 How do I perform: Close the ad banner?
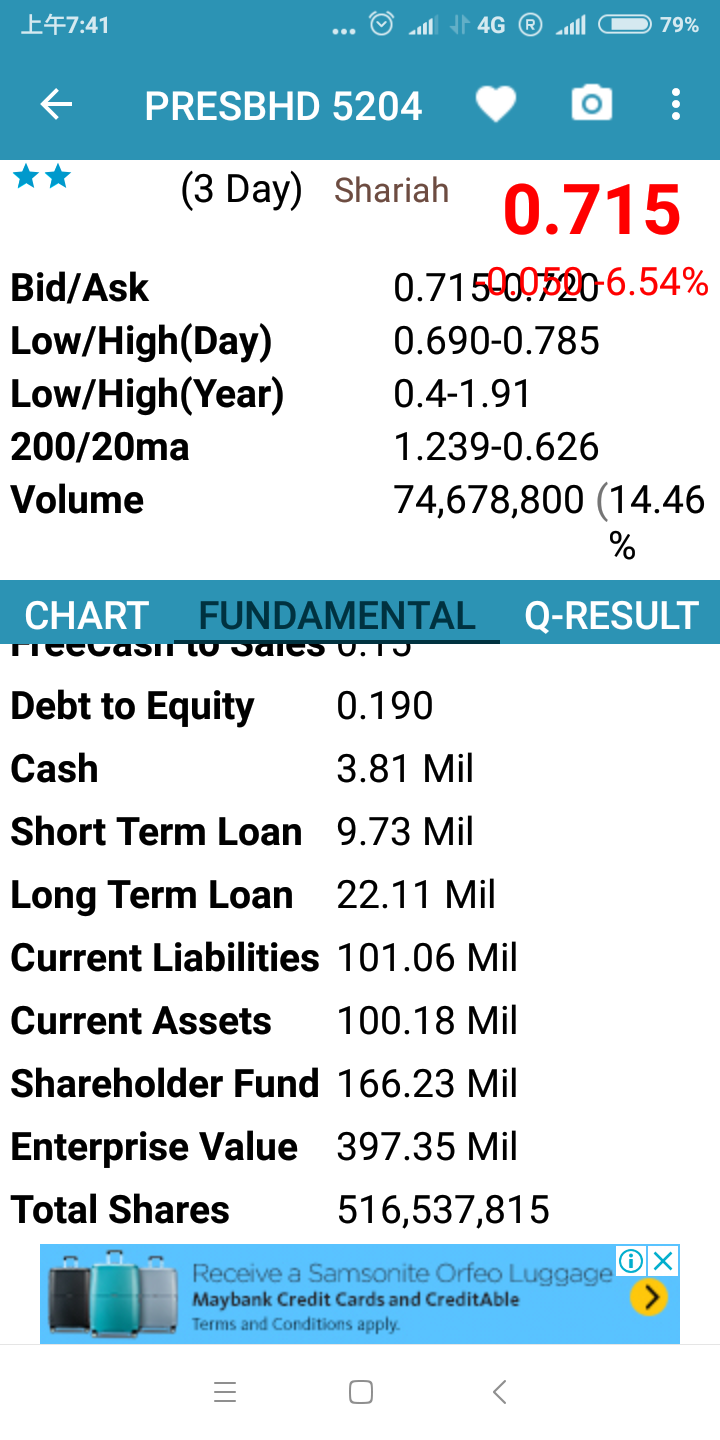coord(663,1261)
